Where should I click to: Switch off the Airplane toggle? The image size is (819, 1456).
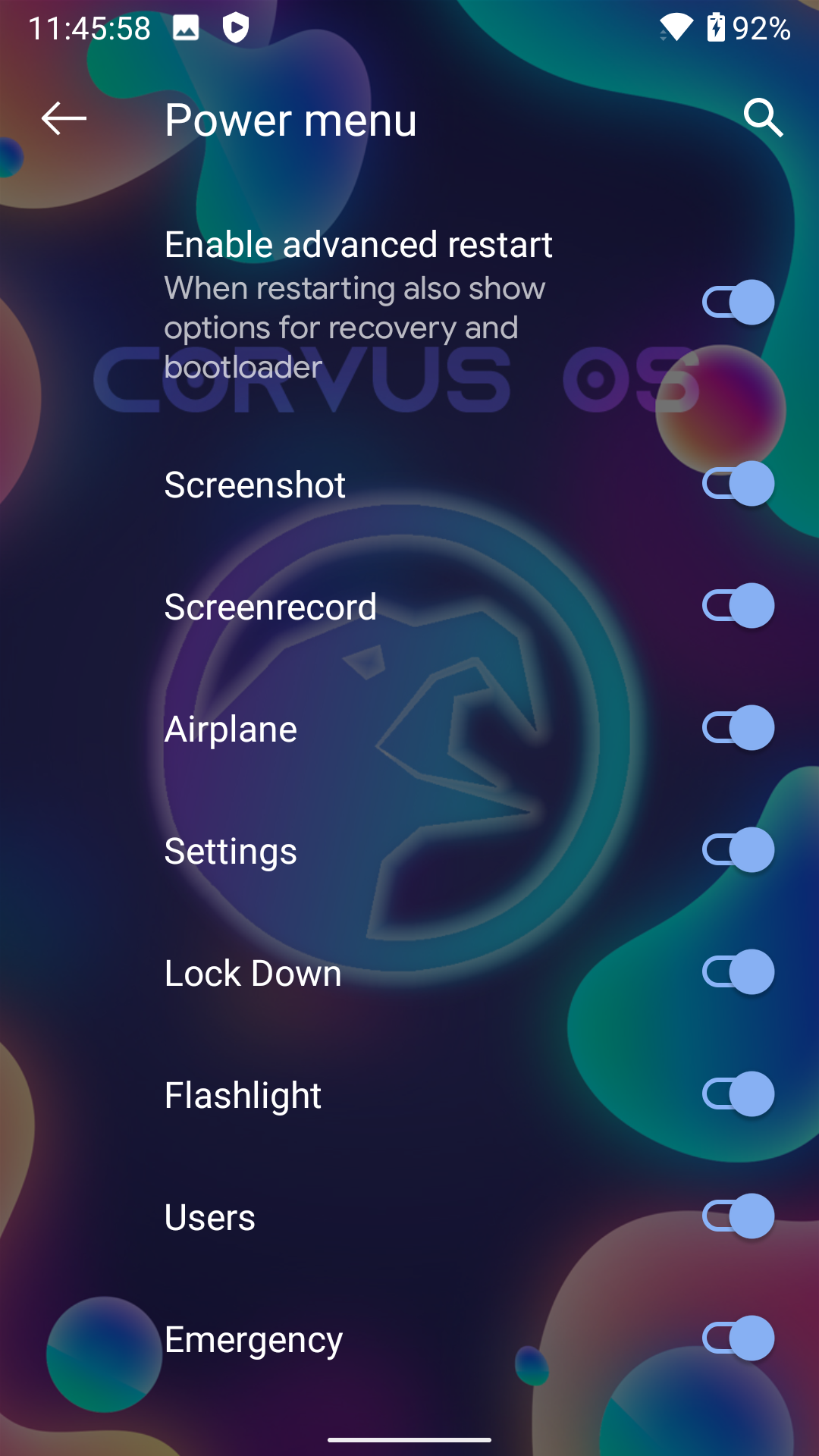(738, 728)
